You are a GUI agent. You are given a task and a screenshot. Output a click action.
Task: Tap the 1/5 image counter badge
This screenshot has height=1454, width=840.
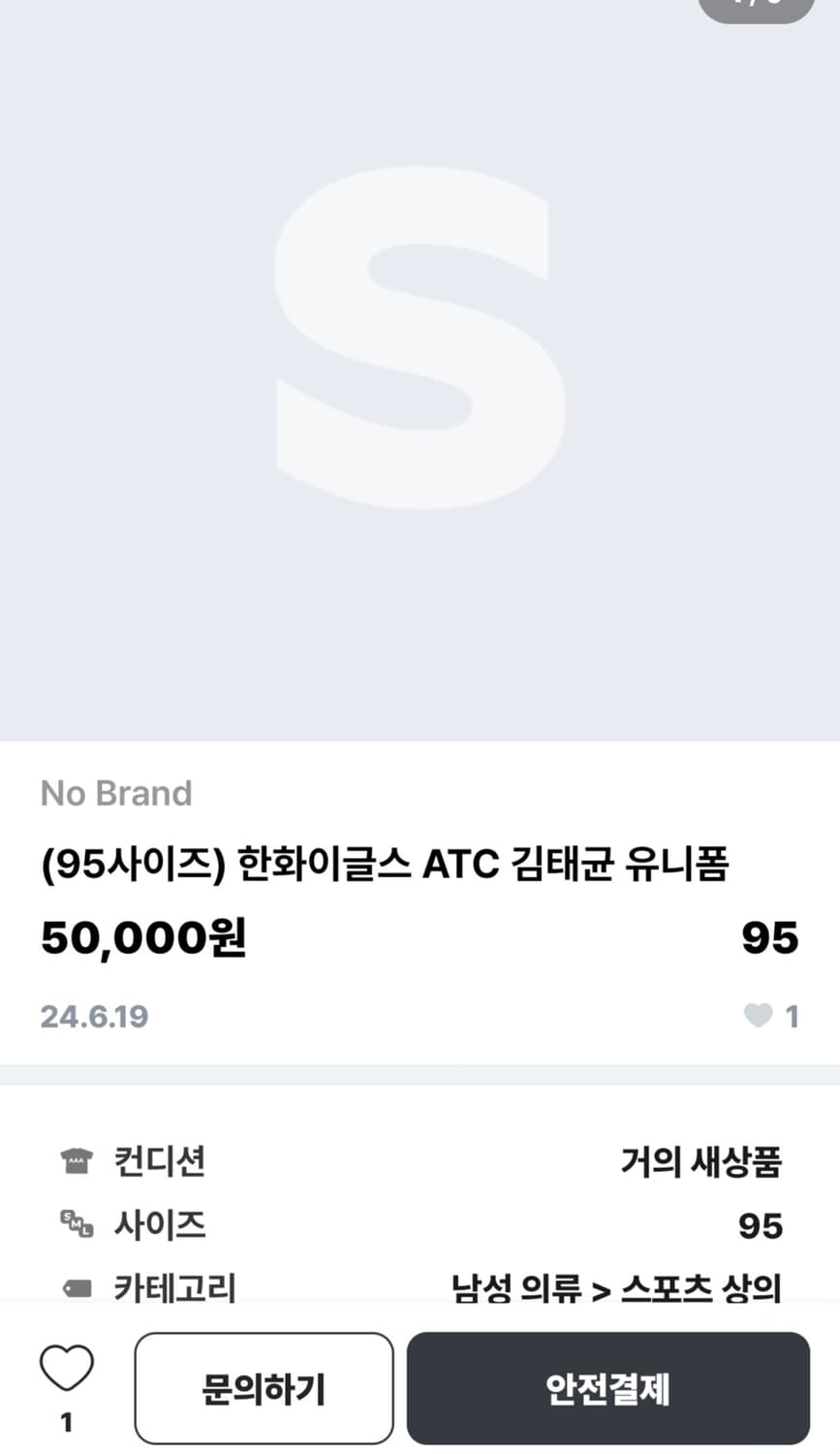757,5
